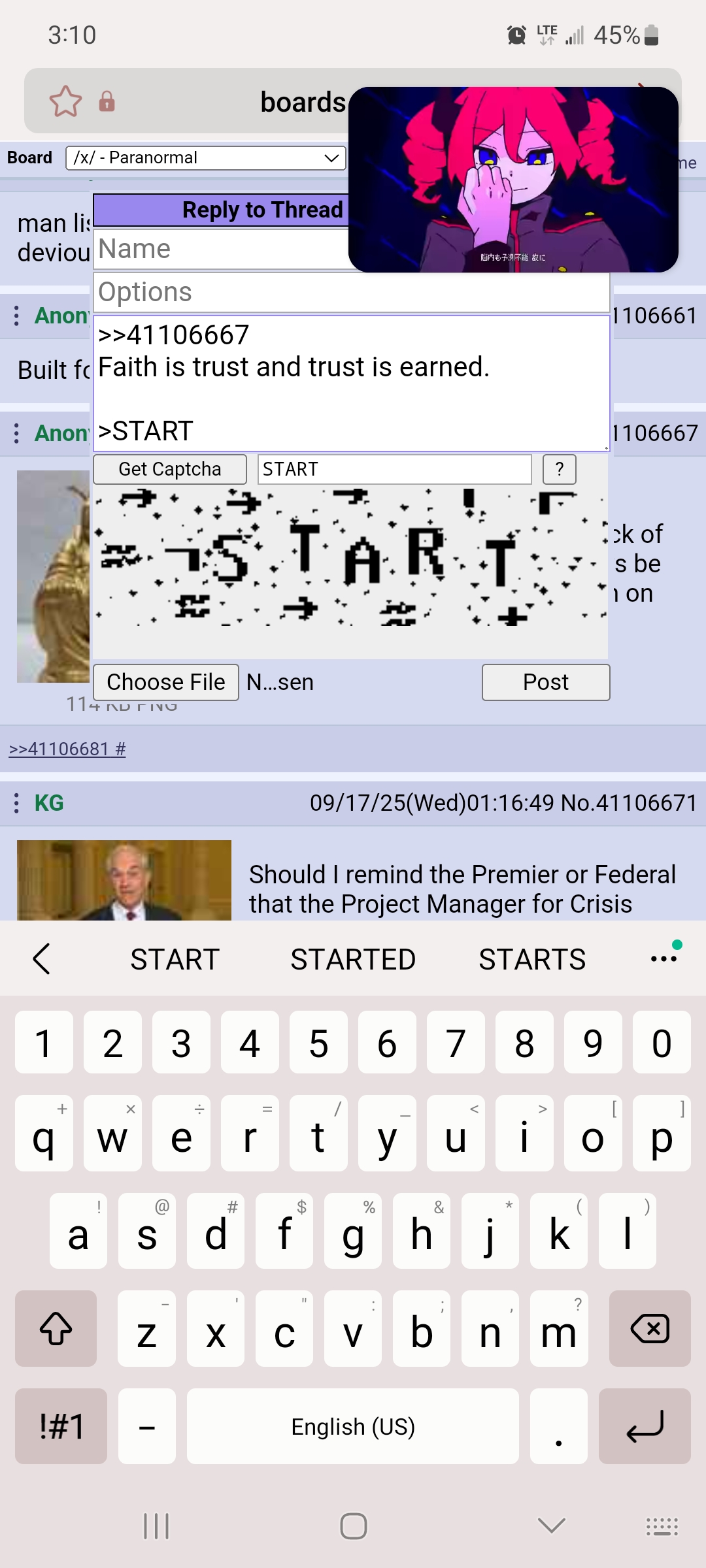Switch keyboard to symbols with !#1 key

click(x=61, y=1426)
